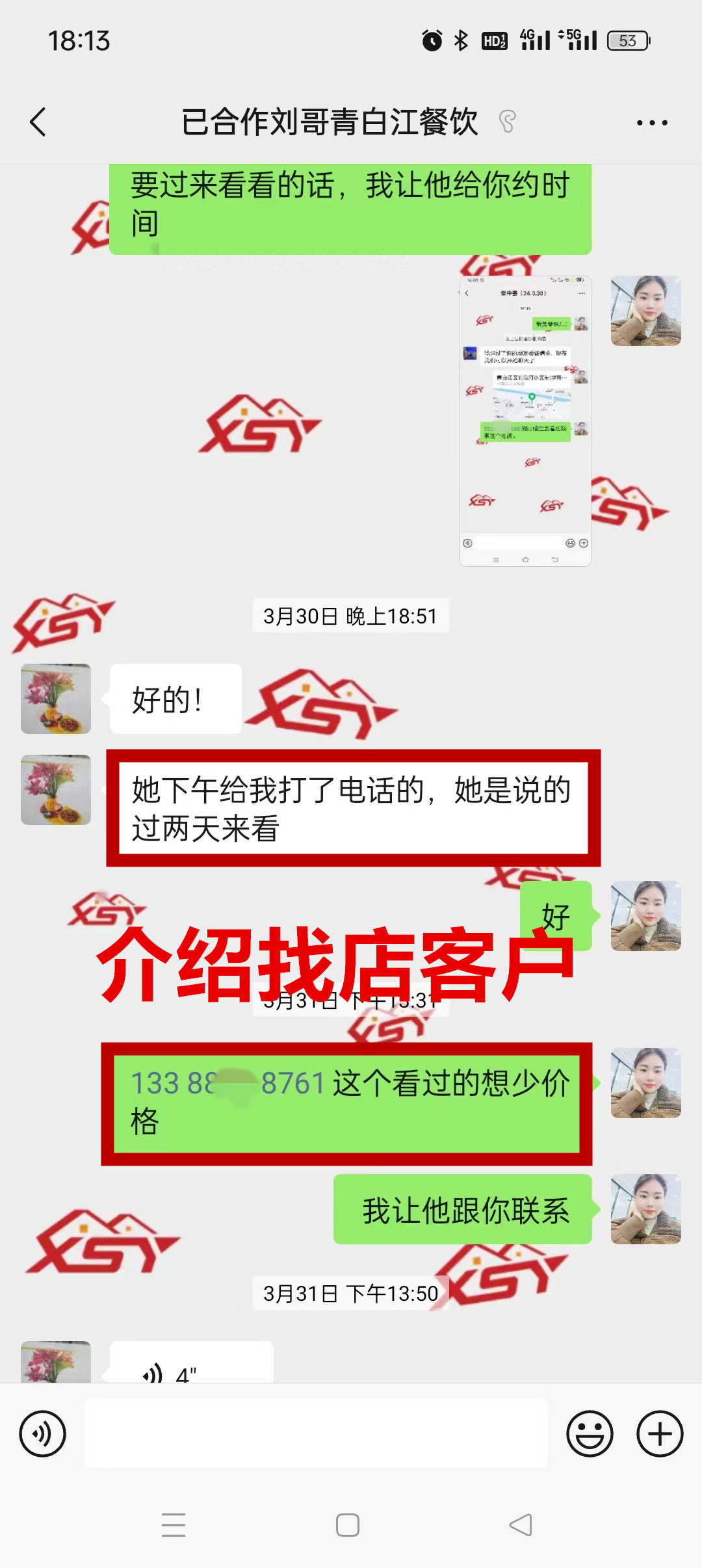Open the plus attachments panel
The width and height of the screenshot is (702, 1568).
pos(660,1433)
